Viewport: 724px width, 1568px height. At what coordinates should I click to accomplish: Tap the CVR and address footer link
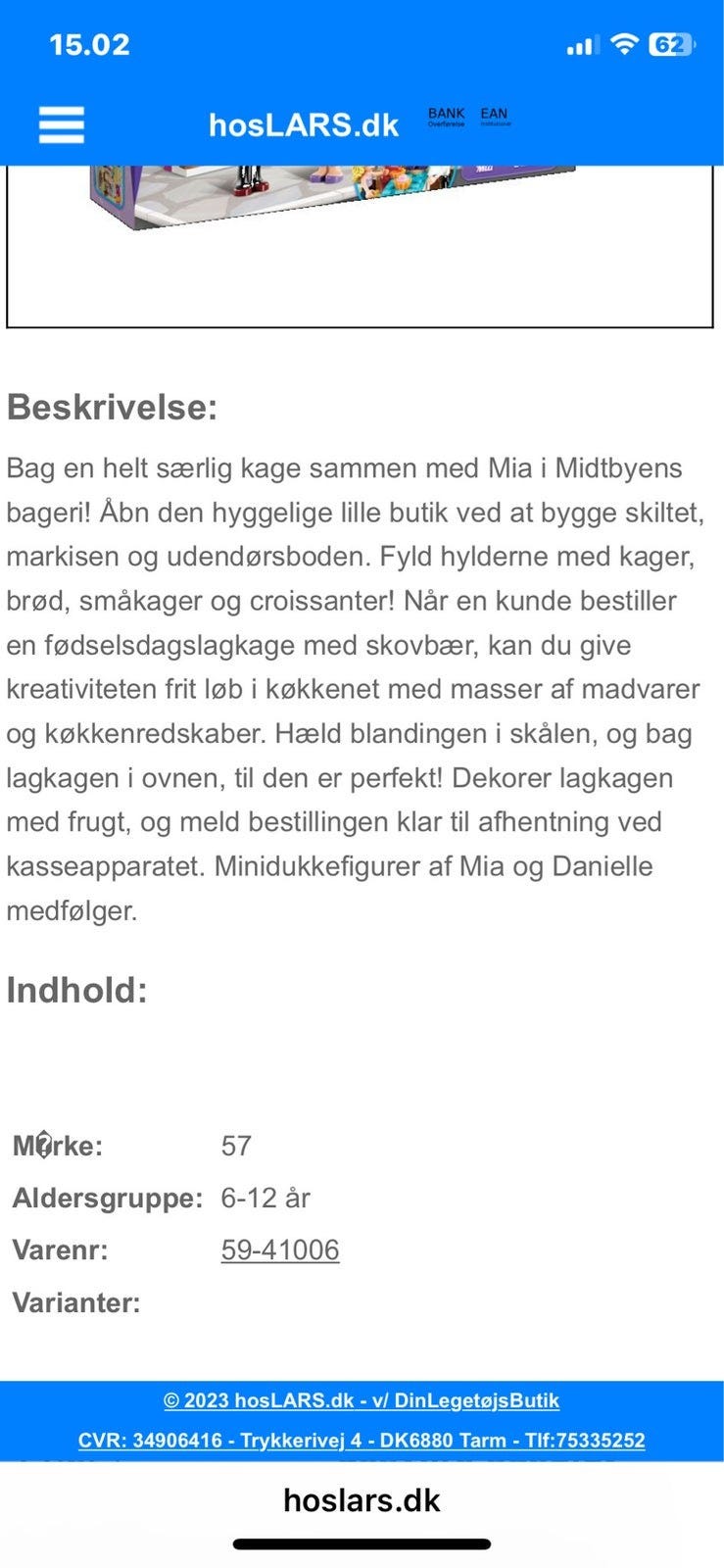(362, 1441)
